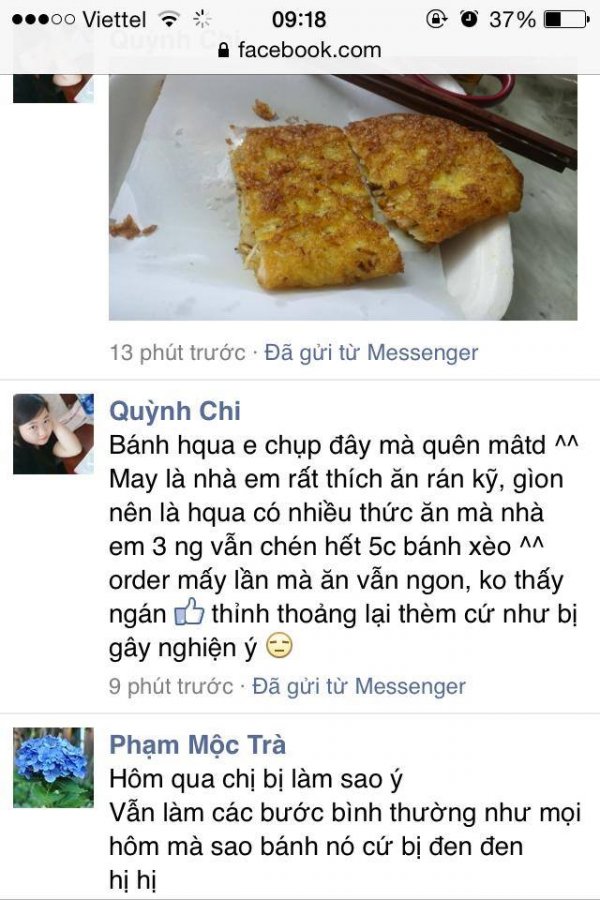Tap 'Đã gửi từ Messenger' under Quỳnh Chi's comment
Screen dimensions: 600x900
click(359, 686)
